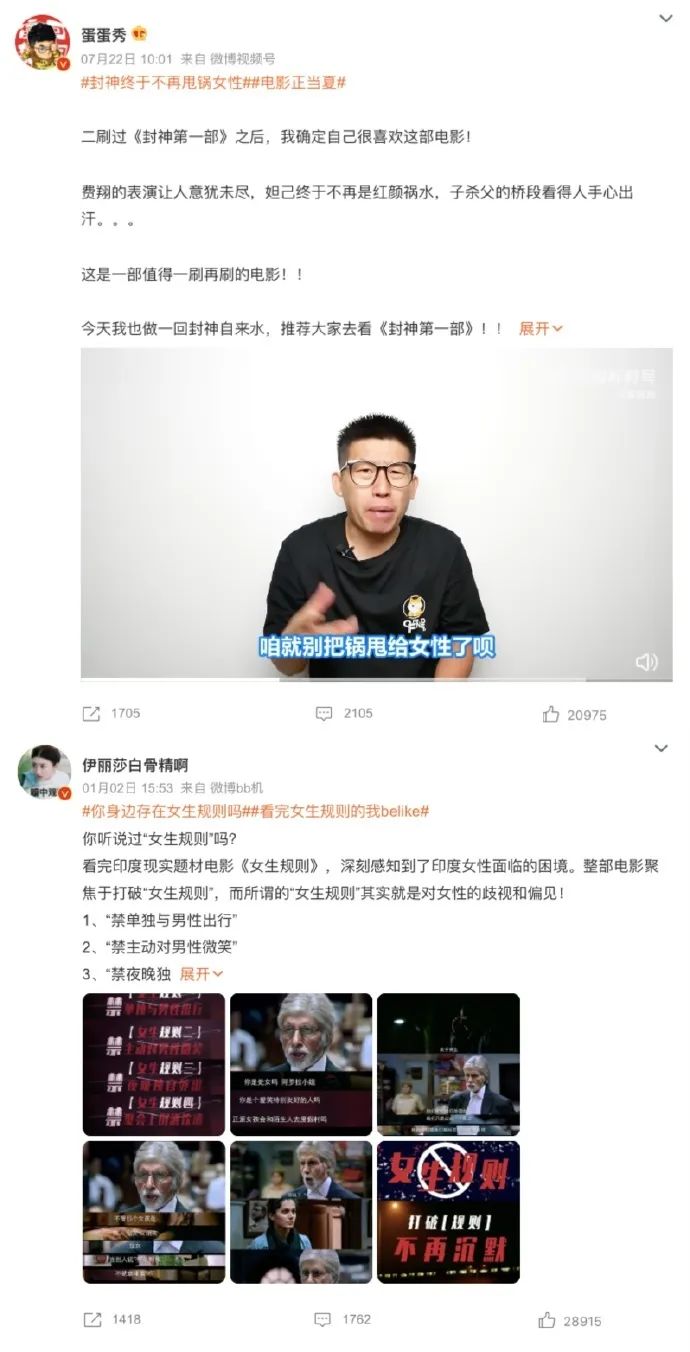Viewport: 690px width, 1352px height.
Task: Expand 伊丽莎白骨精啊's post with 展开
Action: tap(201, 973)
